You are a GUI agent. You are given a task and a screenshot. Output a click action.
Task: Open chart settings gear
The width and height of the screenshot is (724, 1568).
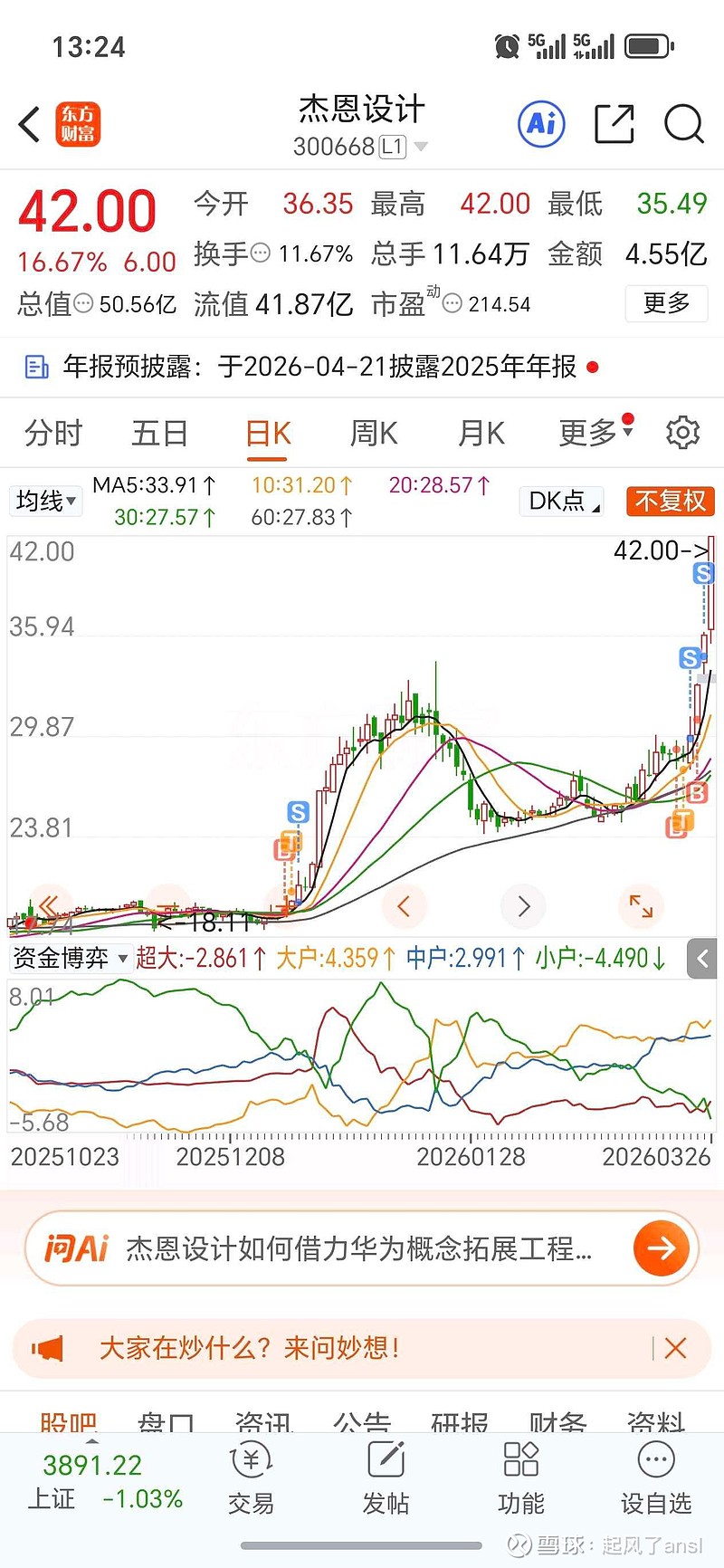coord(682,433)
